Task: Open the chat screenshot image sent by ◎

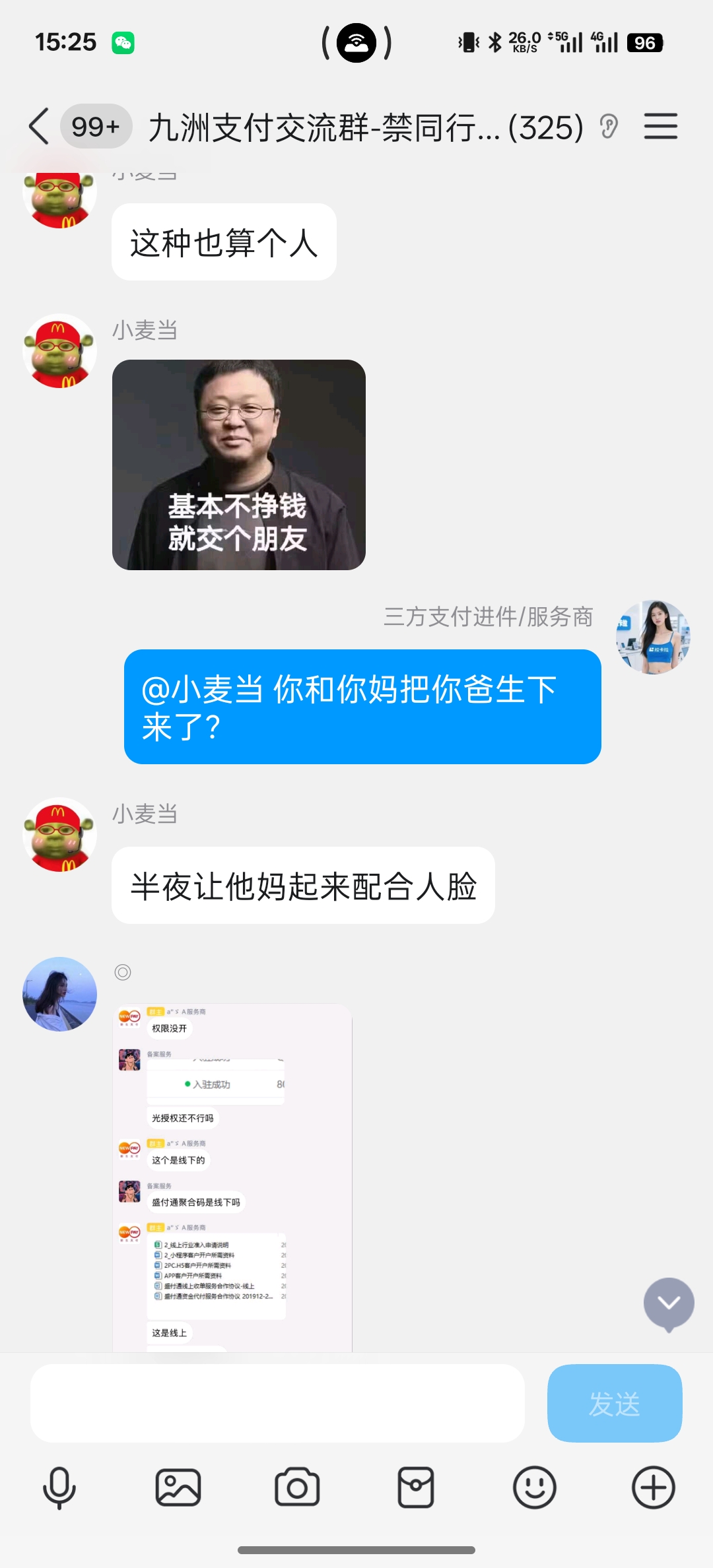Action: 232,1177
